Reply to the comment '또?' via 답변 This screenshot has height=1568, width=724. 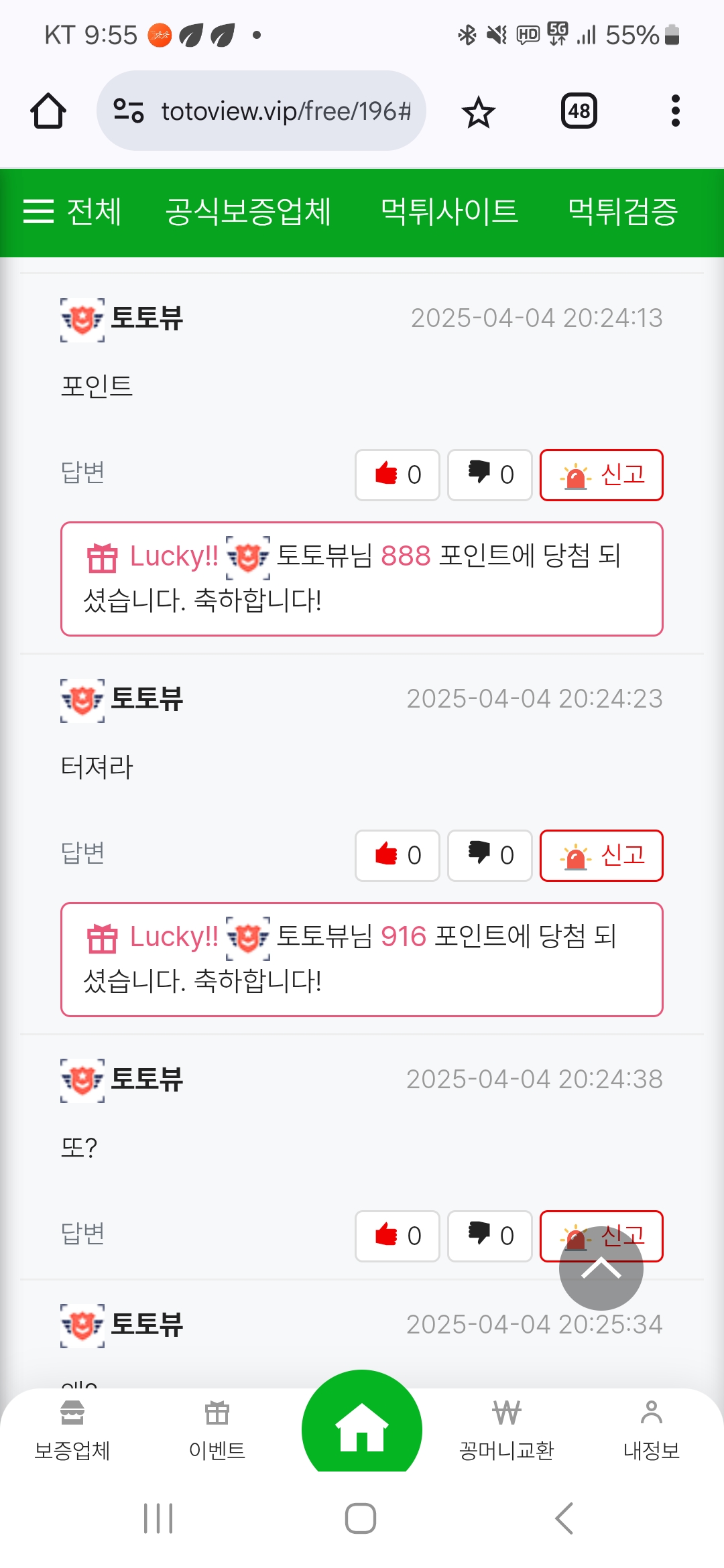(x=82, y=1234)
